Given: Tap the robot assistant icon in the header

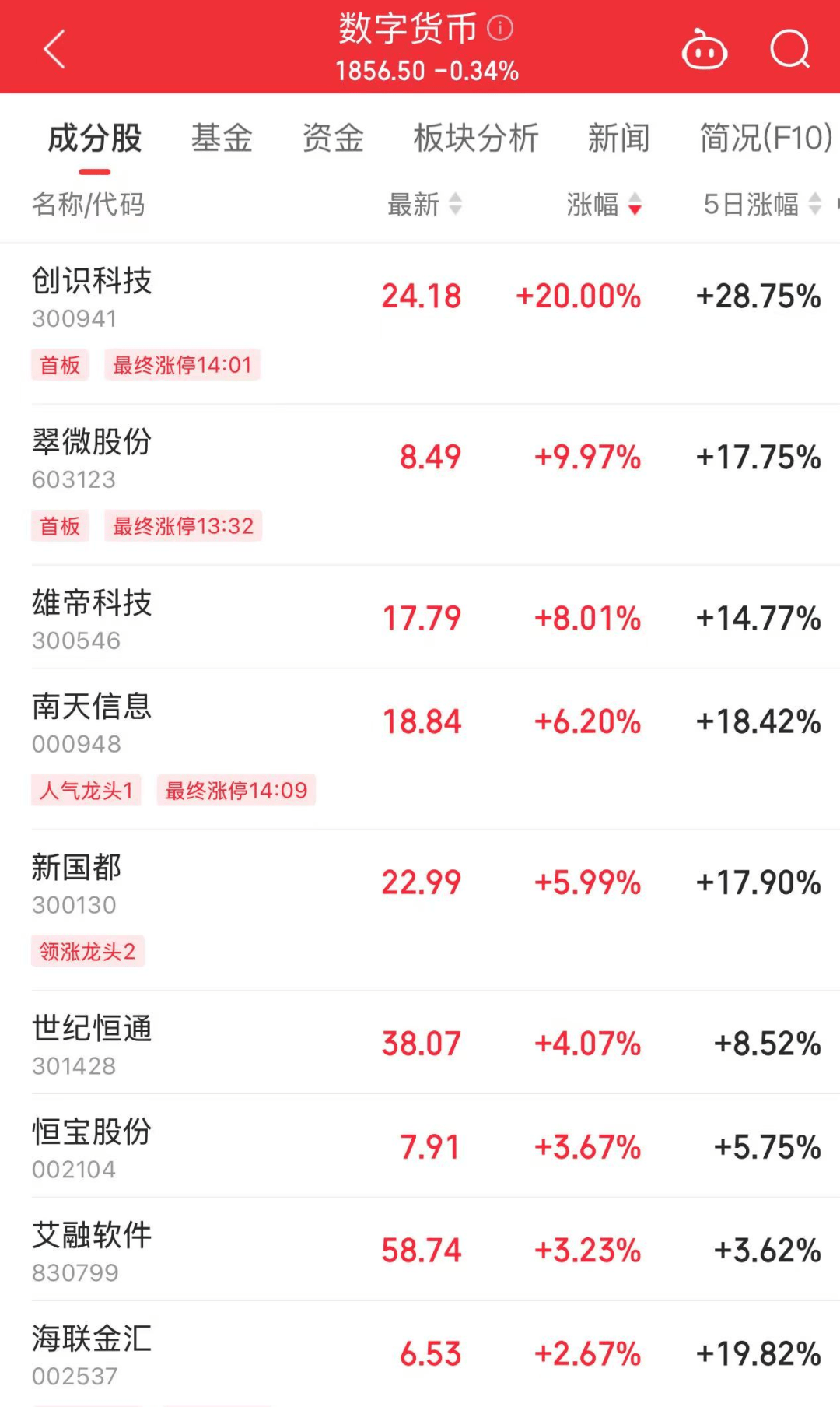Looking at the screenshot, I should [705, 48].
